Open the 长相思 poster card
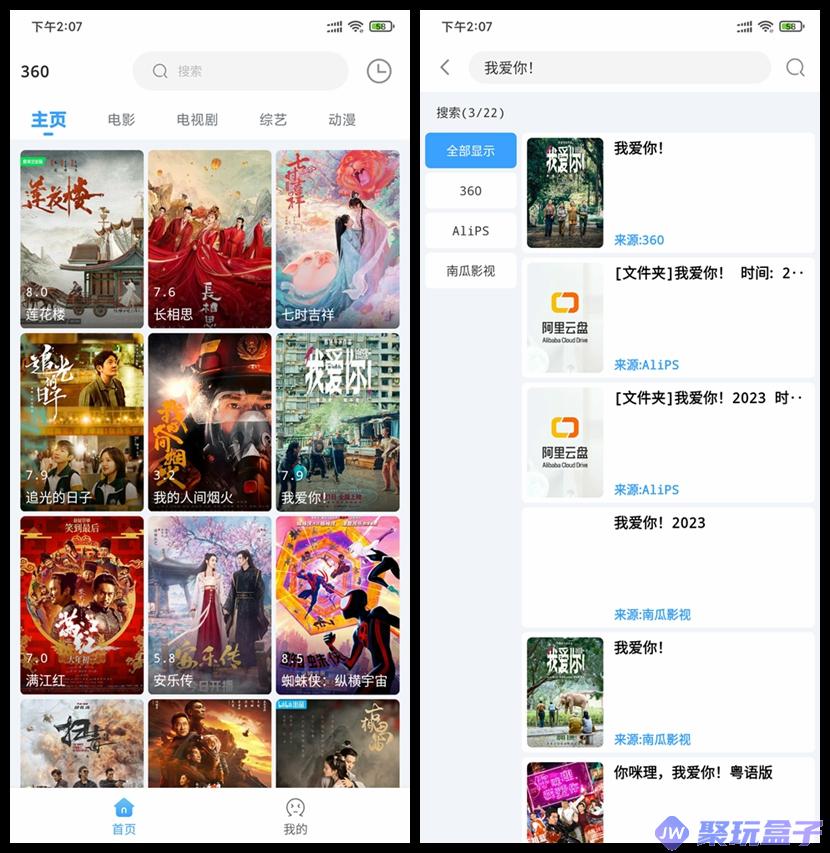This screenshot has width=830, height=853. click(210, 239)
